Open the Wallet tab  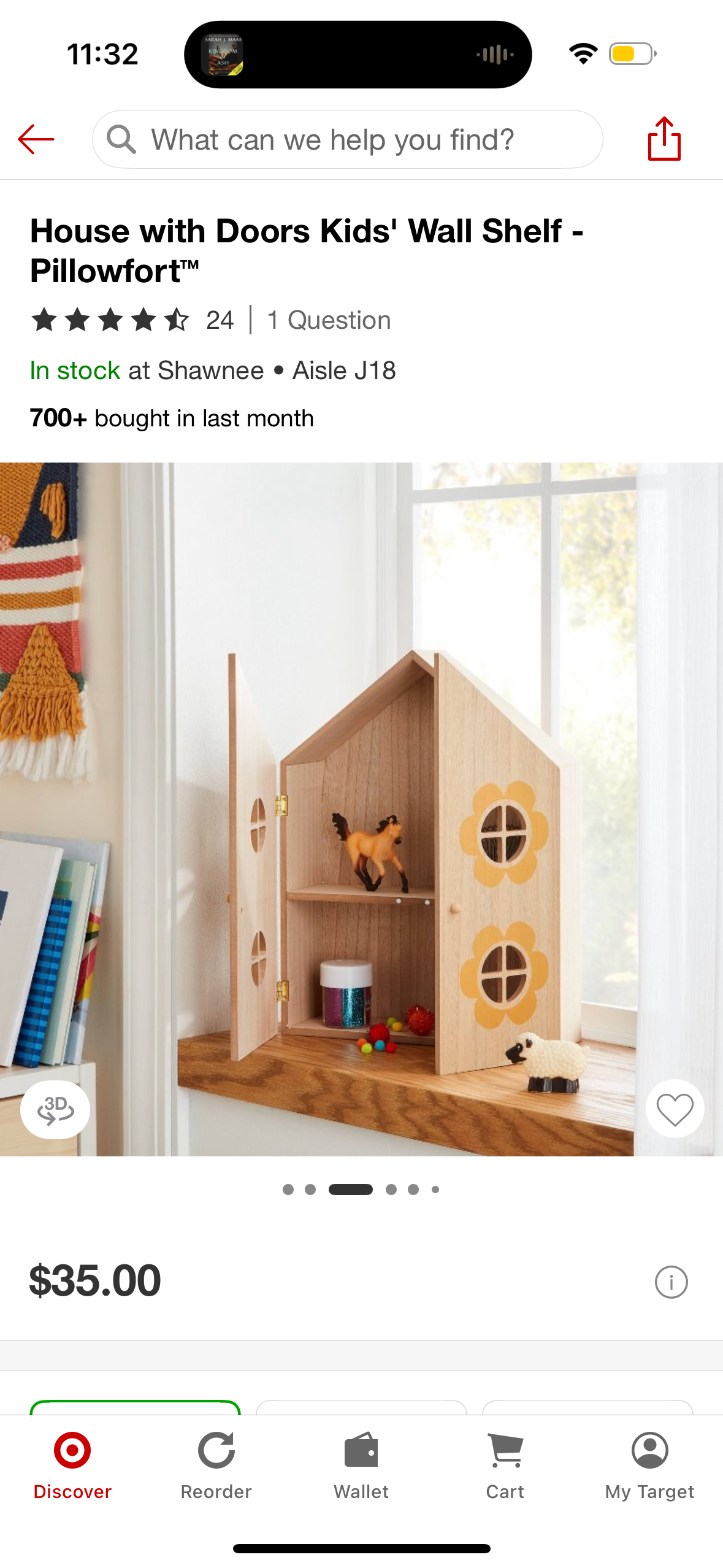361,1465
